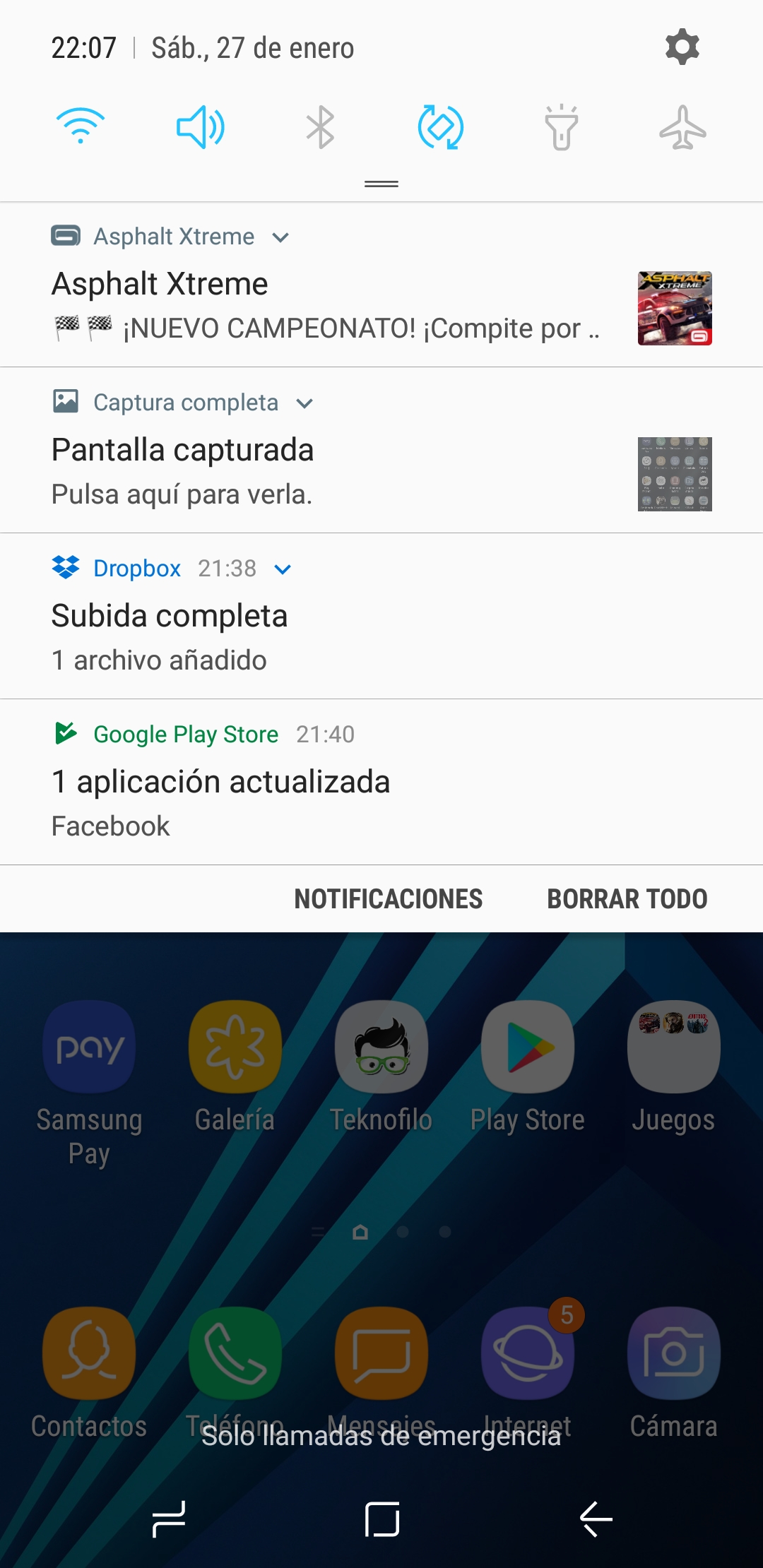The height and width of the screenshot is (1568, 763).
Task: Disable auto-rotate
Action: tap(441, 127)
